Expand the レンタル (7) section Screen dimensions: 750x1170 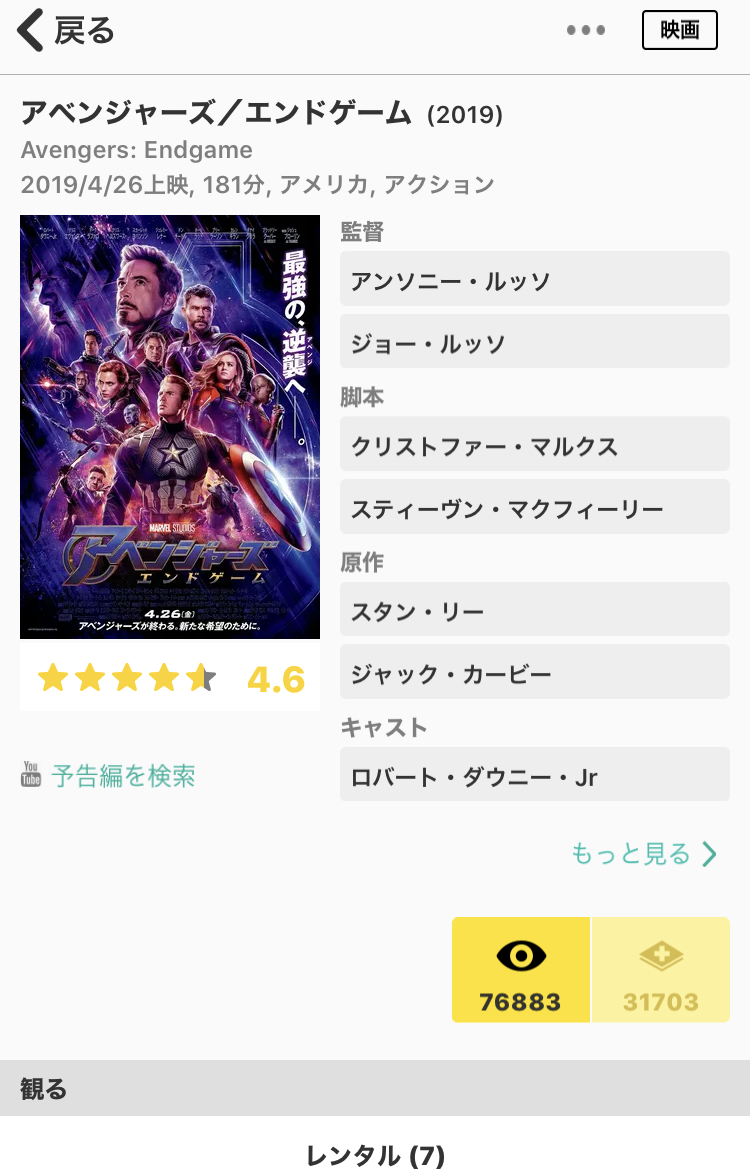click(x=375, y=1155)
